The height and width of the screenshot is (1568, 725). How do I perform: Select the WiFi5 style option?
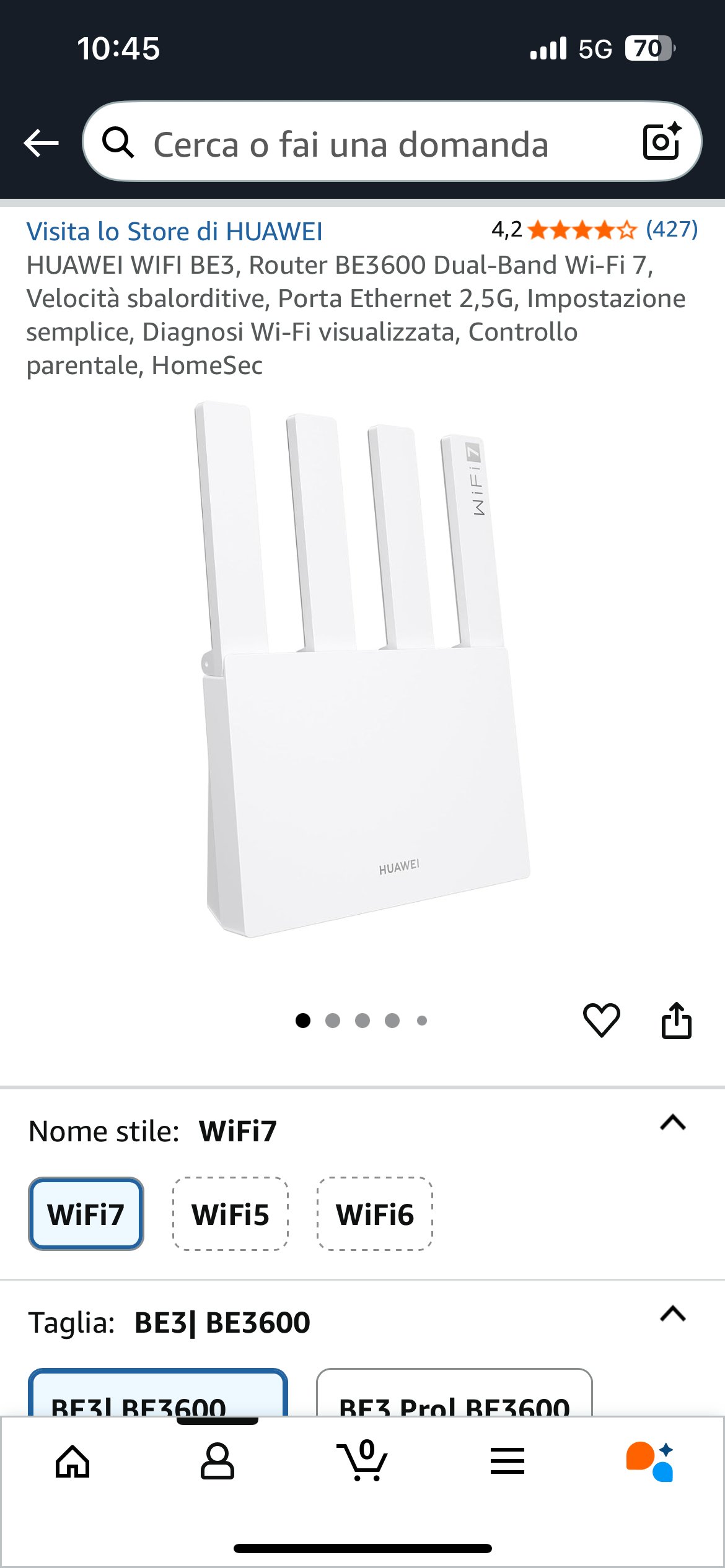[x=231, y=1214]
